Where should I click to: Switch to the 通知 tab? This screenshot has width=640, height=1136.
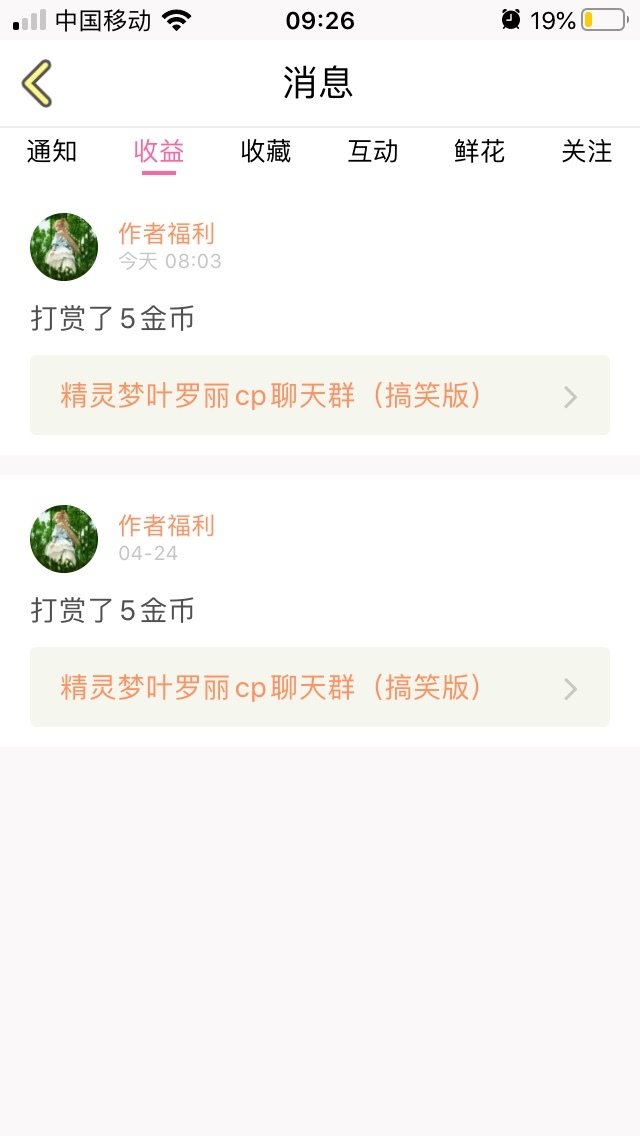click(x=52, y=152)
